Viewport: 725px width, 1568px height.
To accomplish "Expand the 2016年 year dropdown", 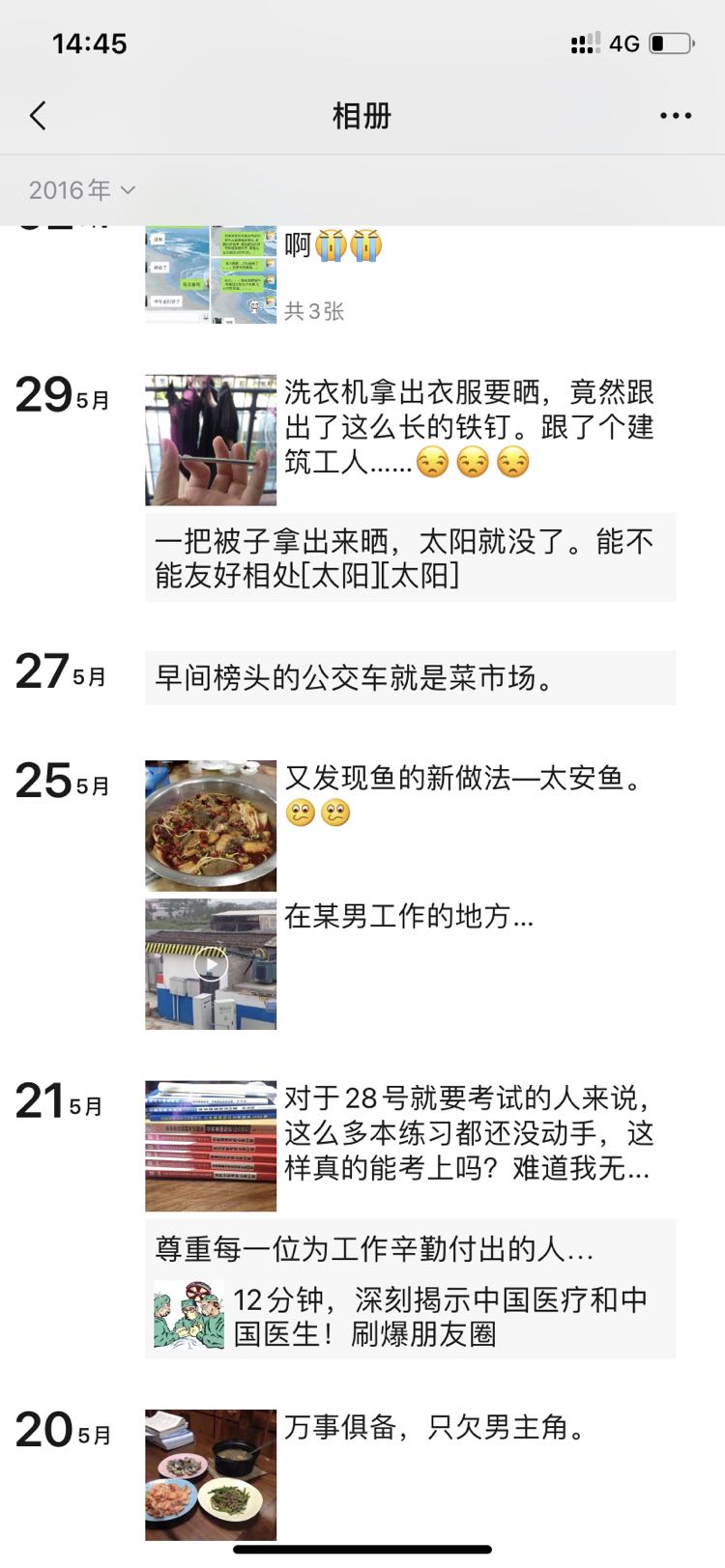I will [x=81, y=189].
